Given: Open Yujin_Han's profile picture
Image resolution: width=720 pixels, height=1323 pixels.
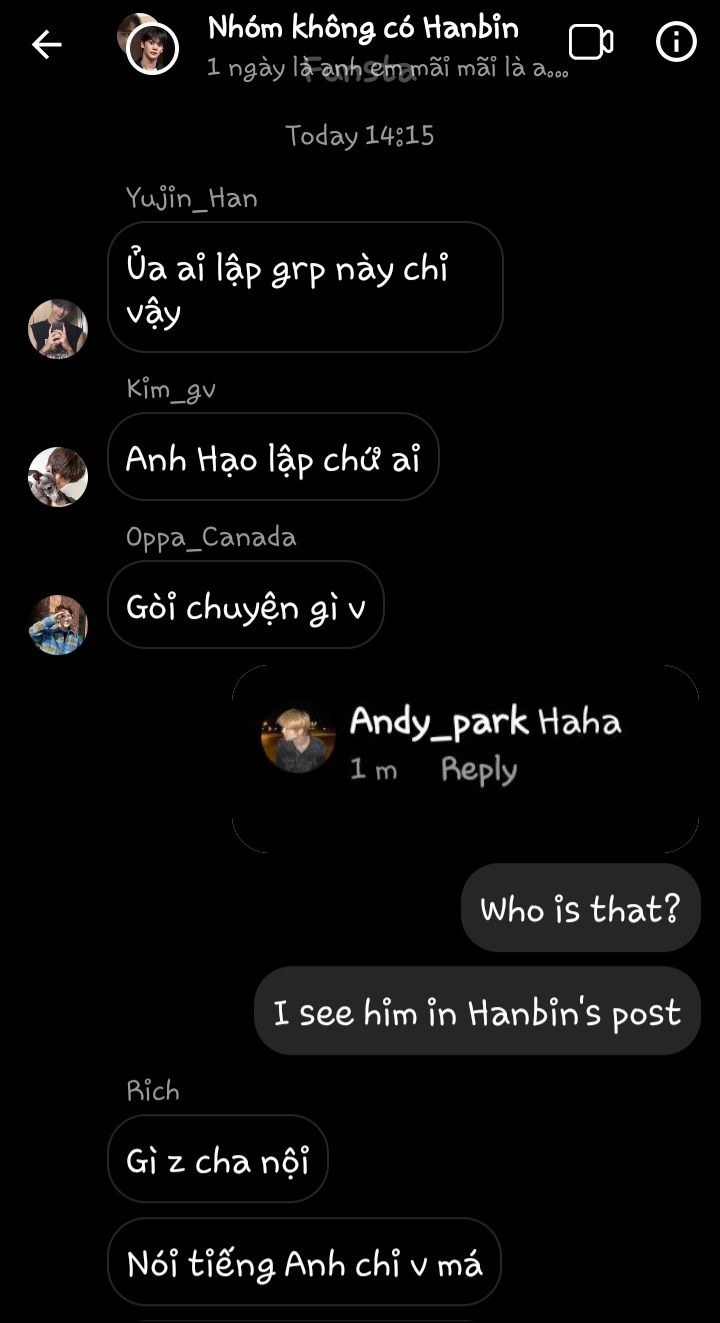Looking at the screenshot, I should [58, 328].
